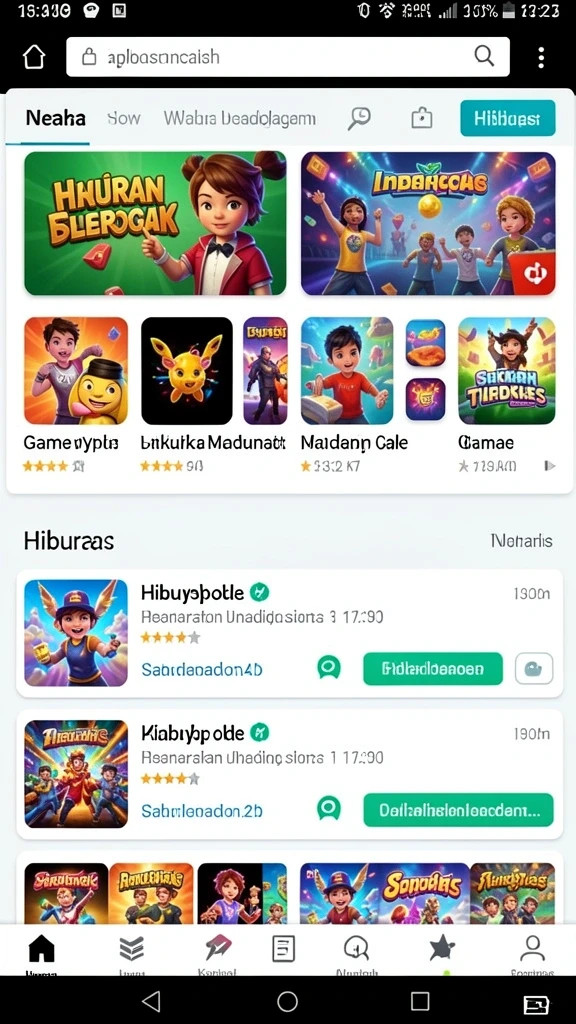Open the Sabmleoadon.2b link
The image size is (576, 1024).
pos(202,810)
